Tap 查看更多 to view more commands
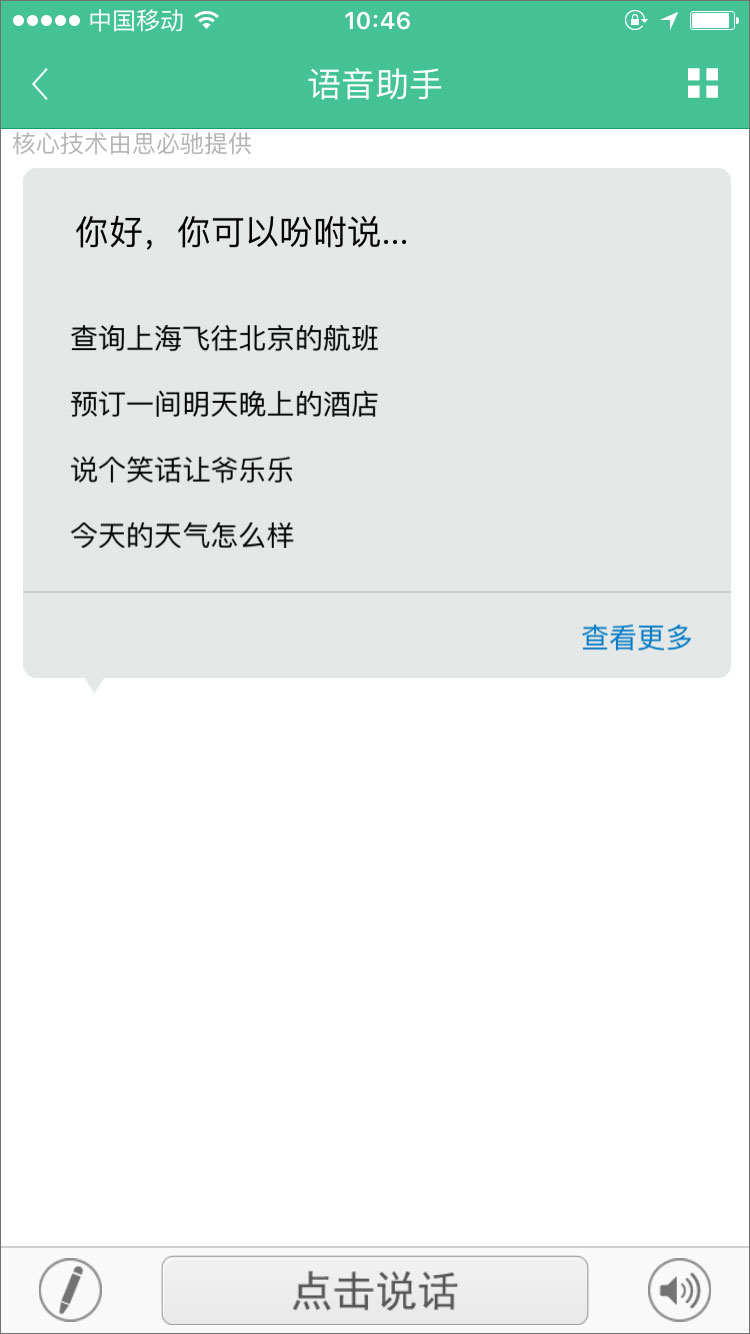Screen dimensions: 750x1334 click(x=637, y=637)
